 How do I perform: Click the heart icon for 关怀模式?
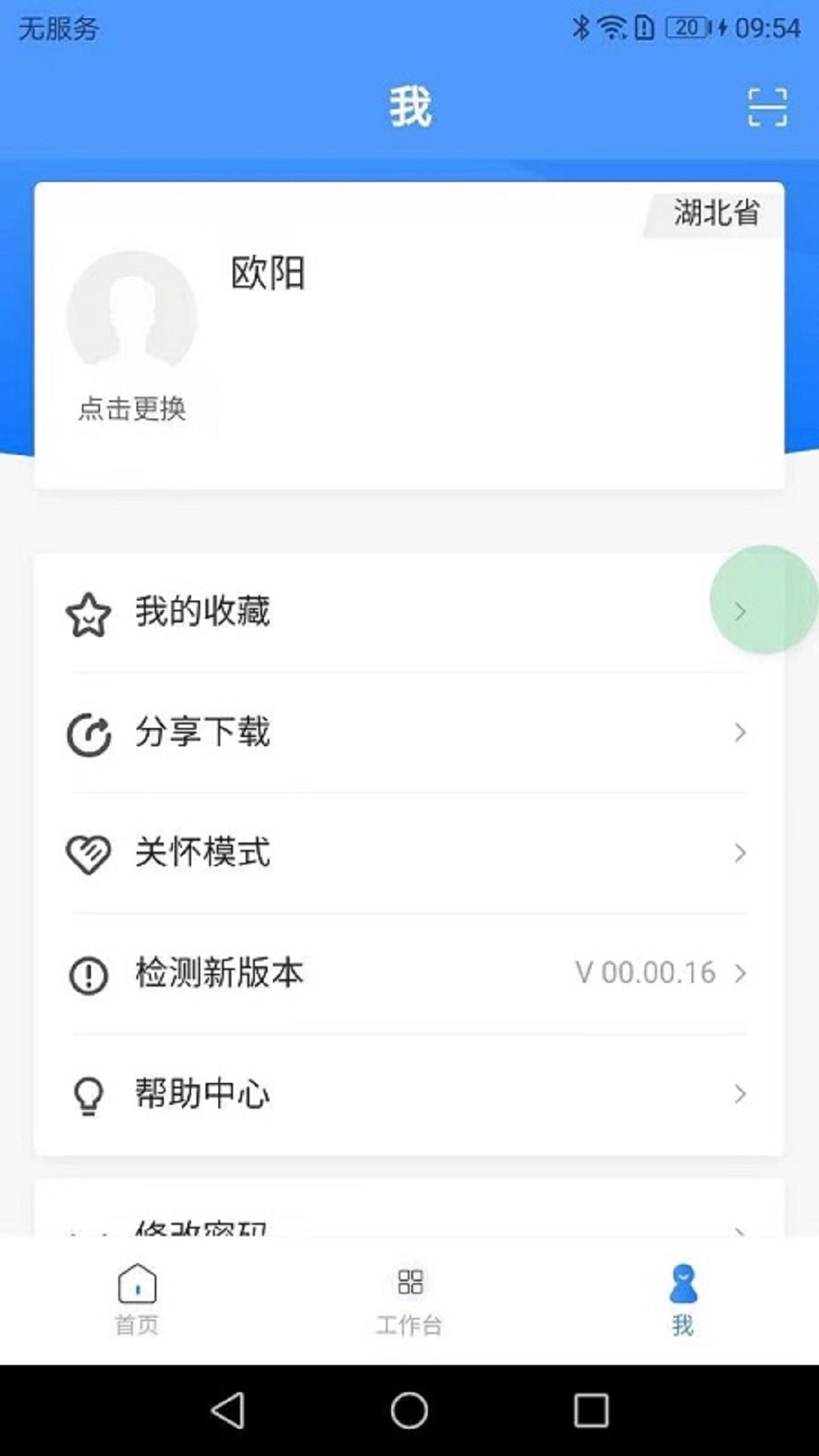click(x=89, y=852)
